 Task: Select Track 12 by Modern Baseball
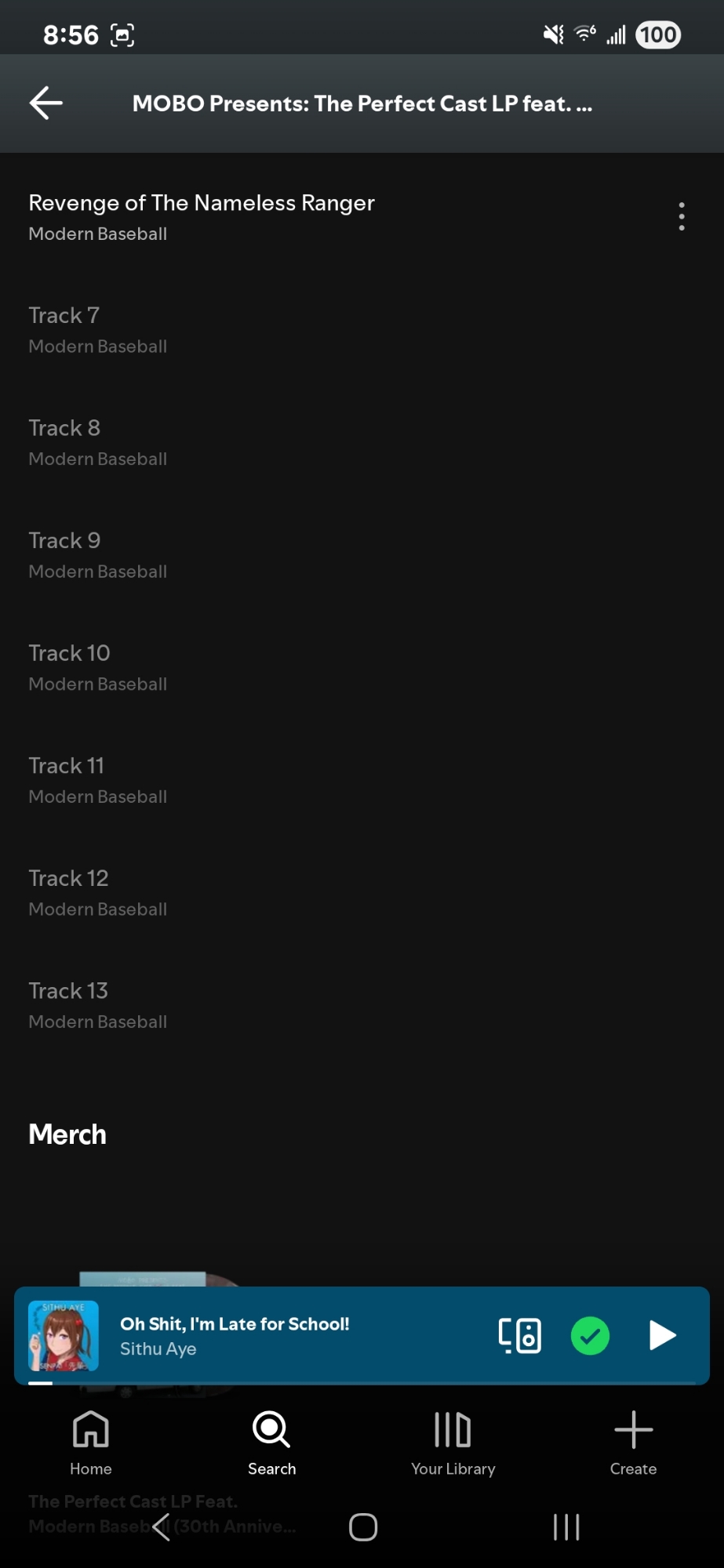tap(98, 893)
